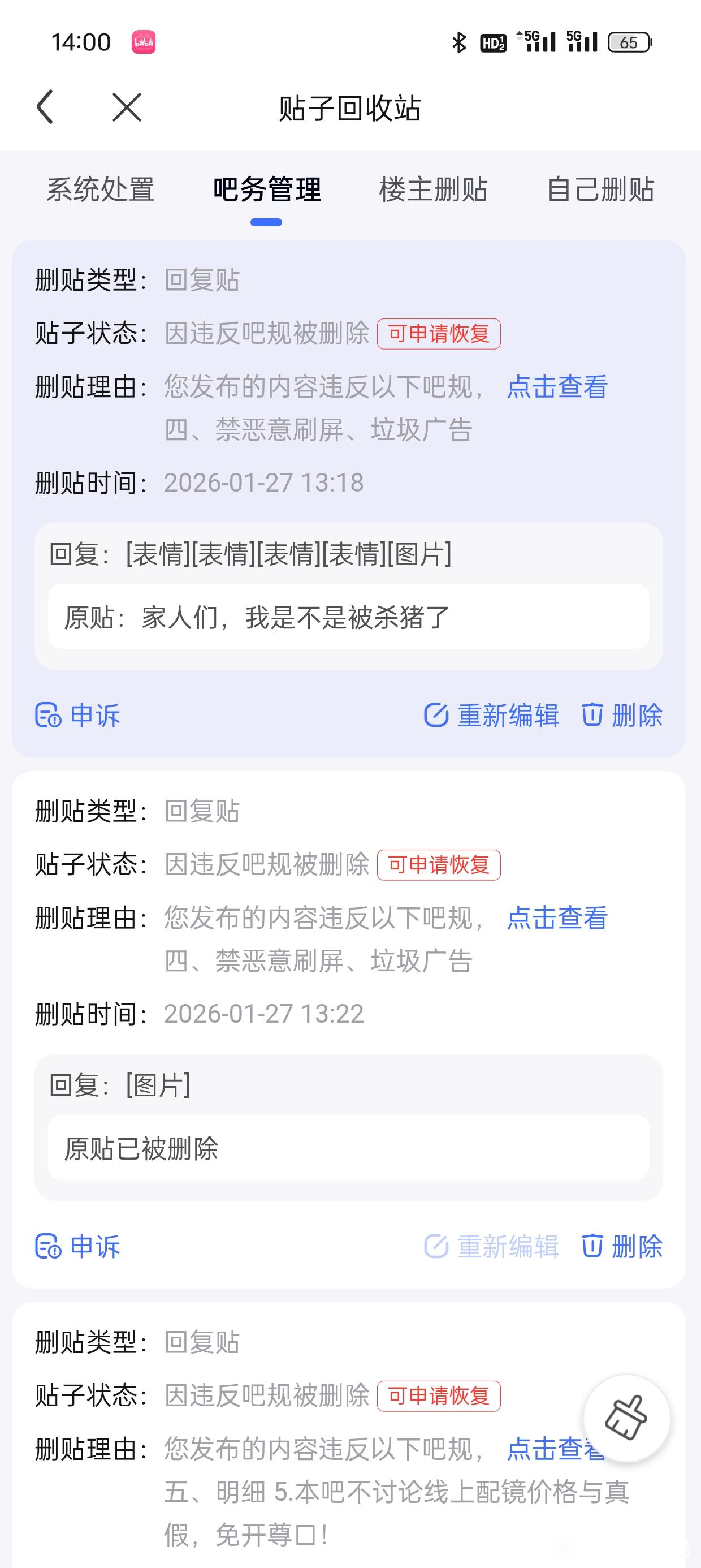Close the 贴子回收站 page with X
The height and width of the screenshot is (1568, 701).
click(127, 107)
